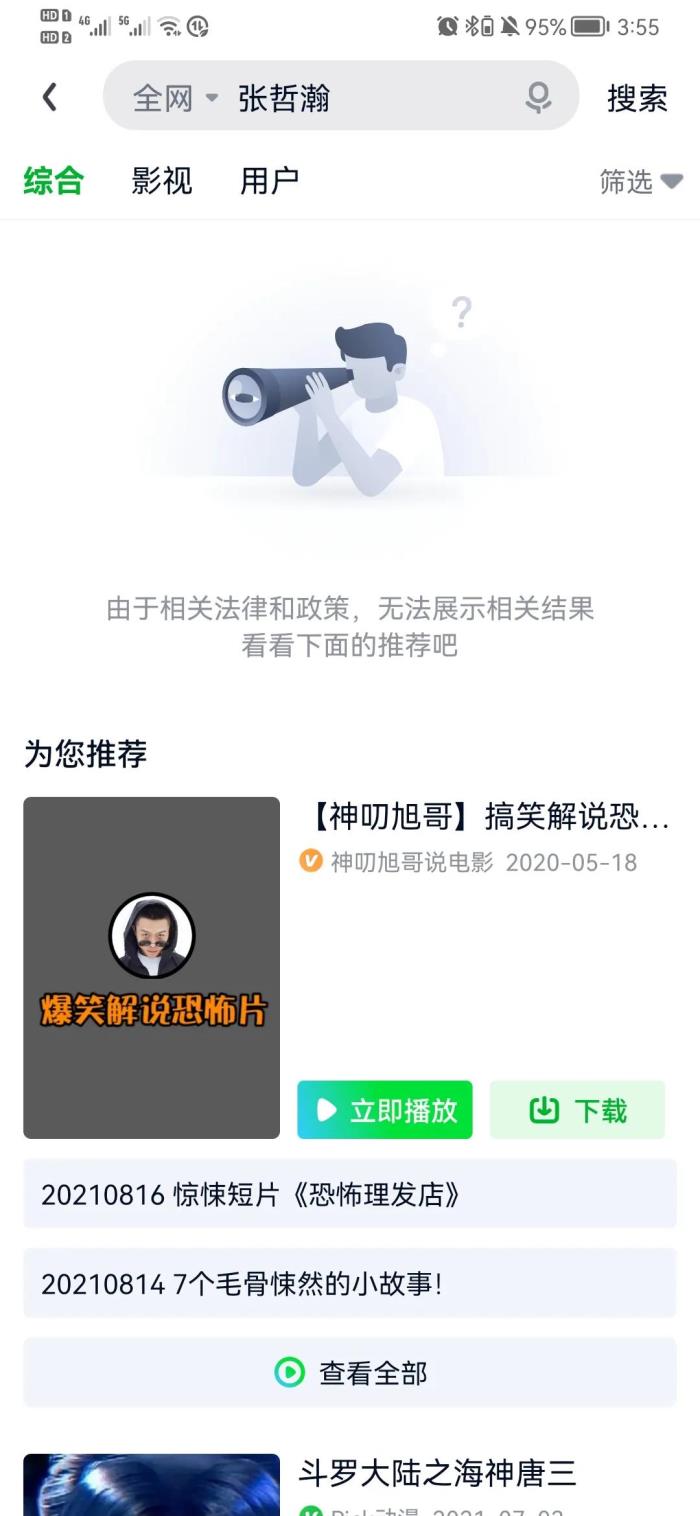Open episode 20210816 惊悚短片《恐怖理发店》

tap(350, 1194)
